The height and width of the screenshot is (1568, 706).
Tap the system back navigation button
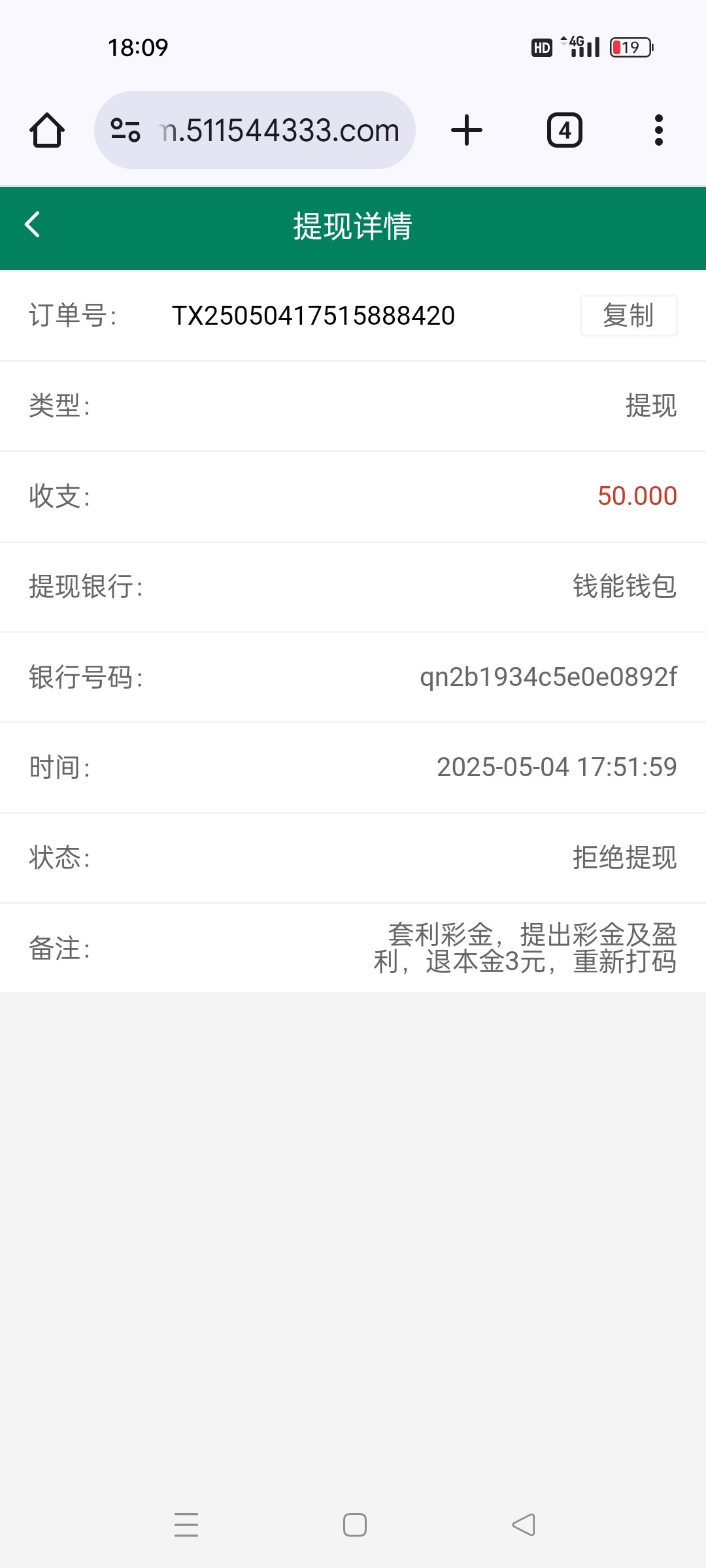click(523, 1525)
